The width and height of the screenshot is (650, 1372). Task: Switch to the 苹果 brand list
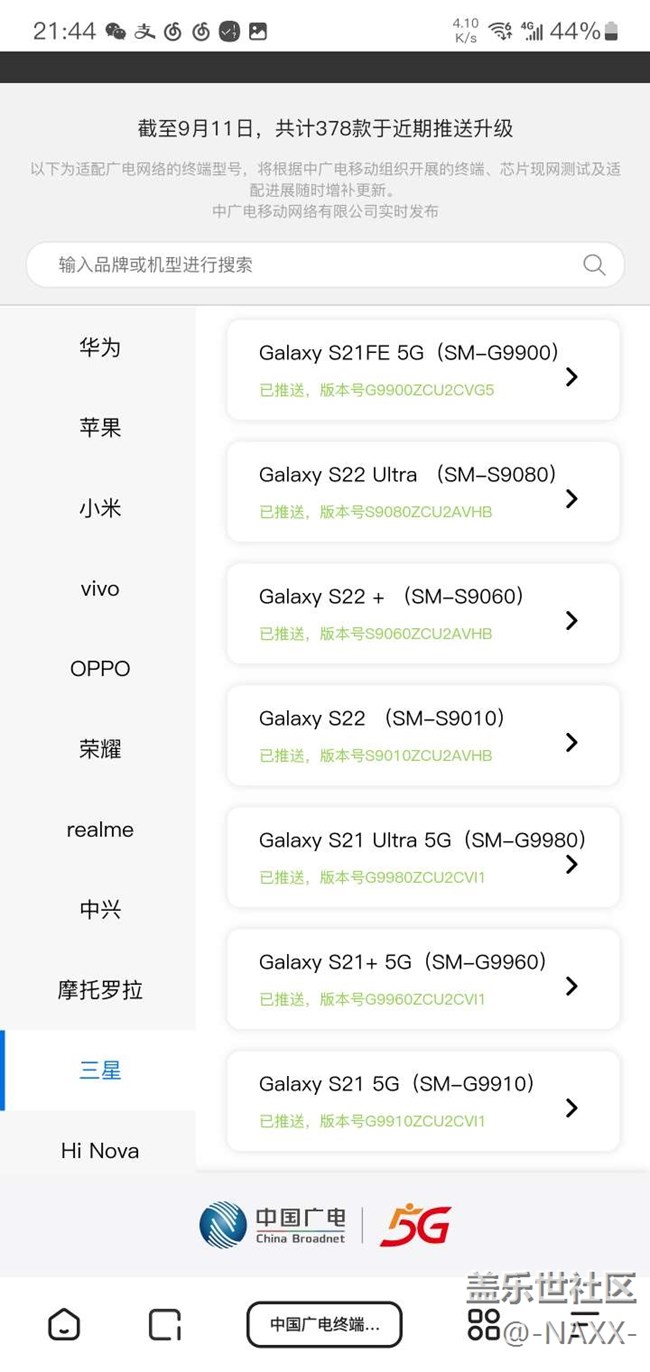click(x=98, y=427)
